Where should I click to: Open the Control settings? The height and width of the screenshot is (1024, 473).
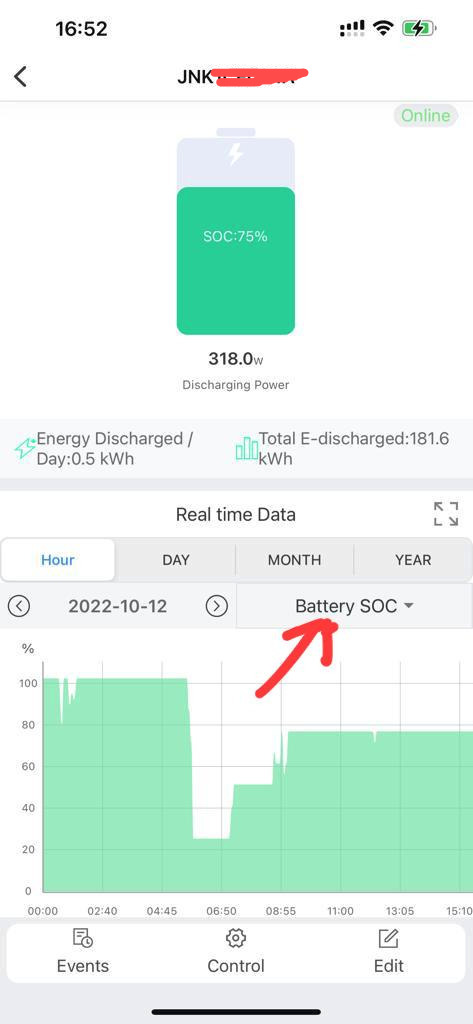(236, 952)
